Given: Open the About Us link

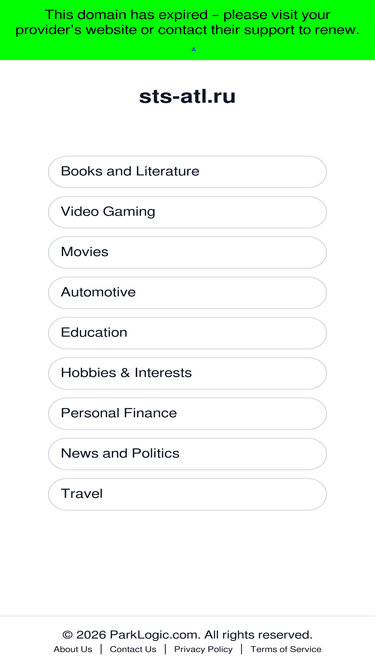Looking at the screenshot, I should click(x=73, y=649).
